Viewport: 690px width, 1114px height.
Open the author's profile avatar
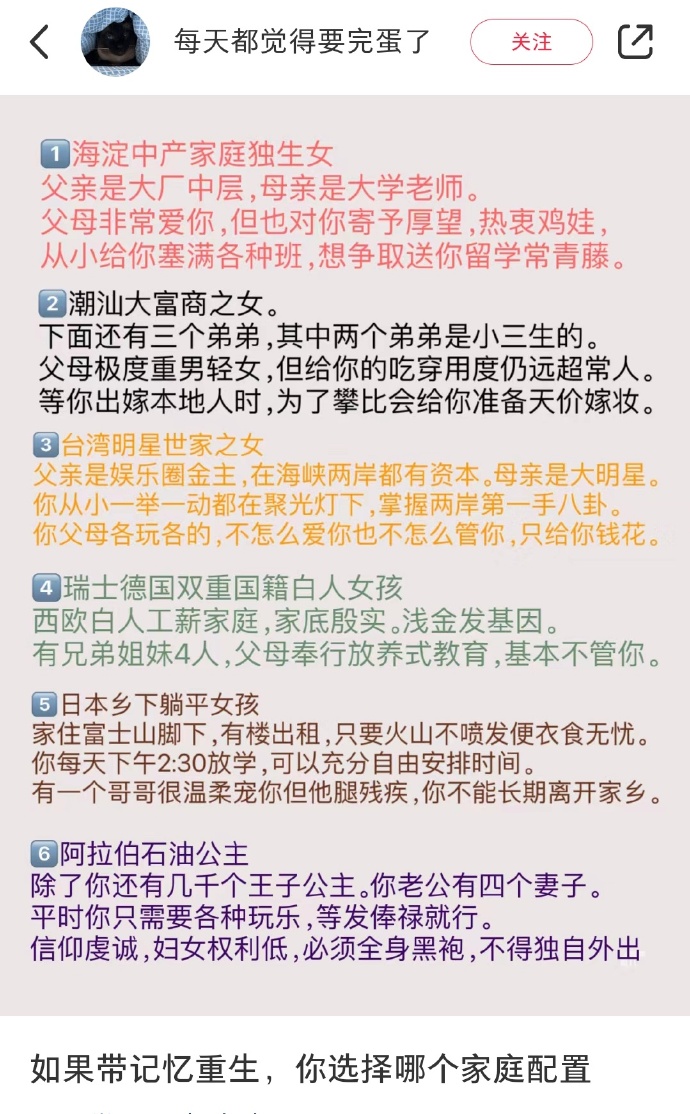(115, 42)
